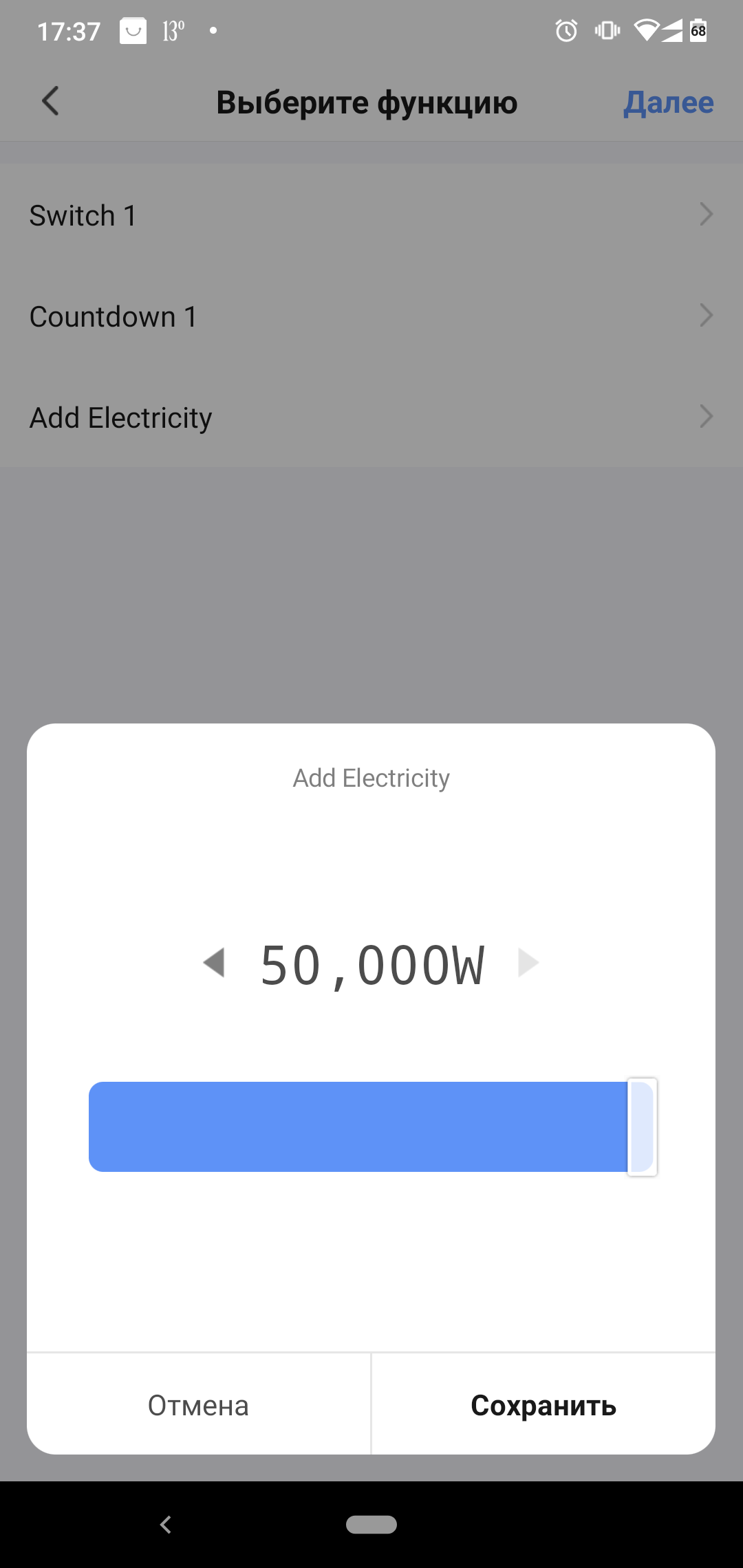Go back using the header arrow
The height and width of the screenshot is (1568, 743).
pos(50,101)
